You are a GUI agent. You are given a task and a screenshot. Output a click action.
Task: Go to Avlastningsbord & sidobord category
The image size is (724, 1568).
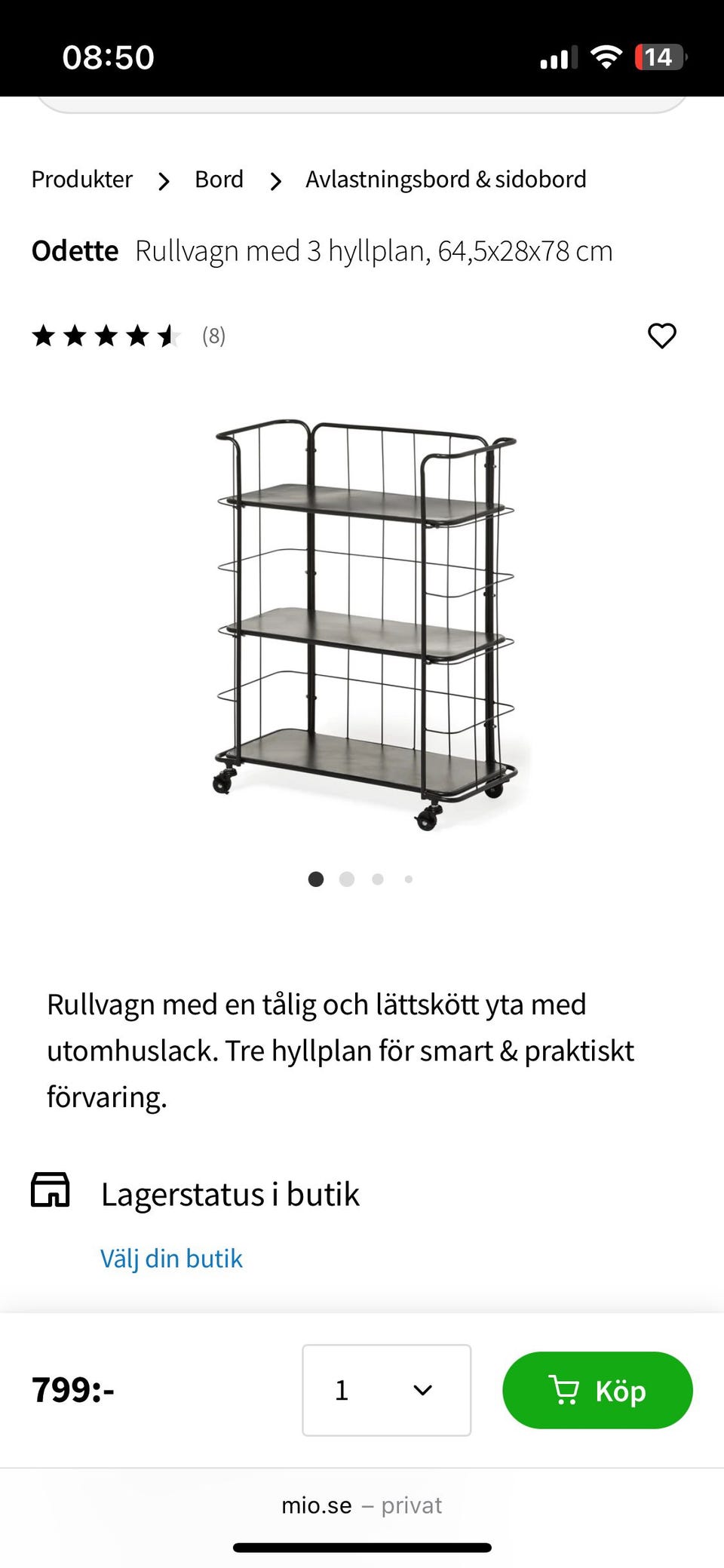click(446, 180)
